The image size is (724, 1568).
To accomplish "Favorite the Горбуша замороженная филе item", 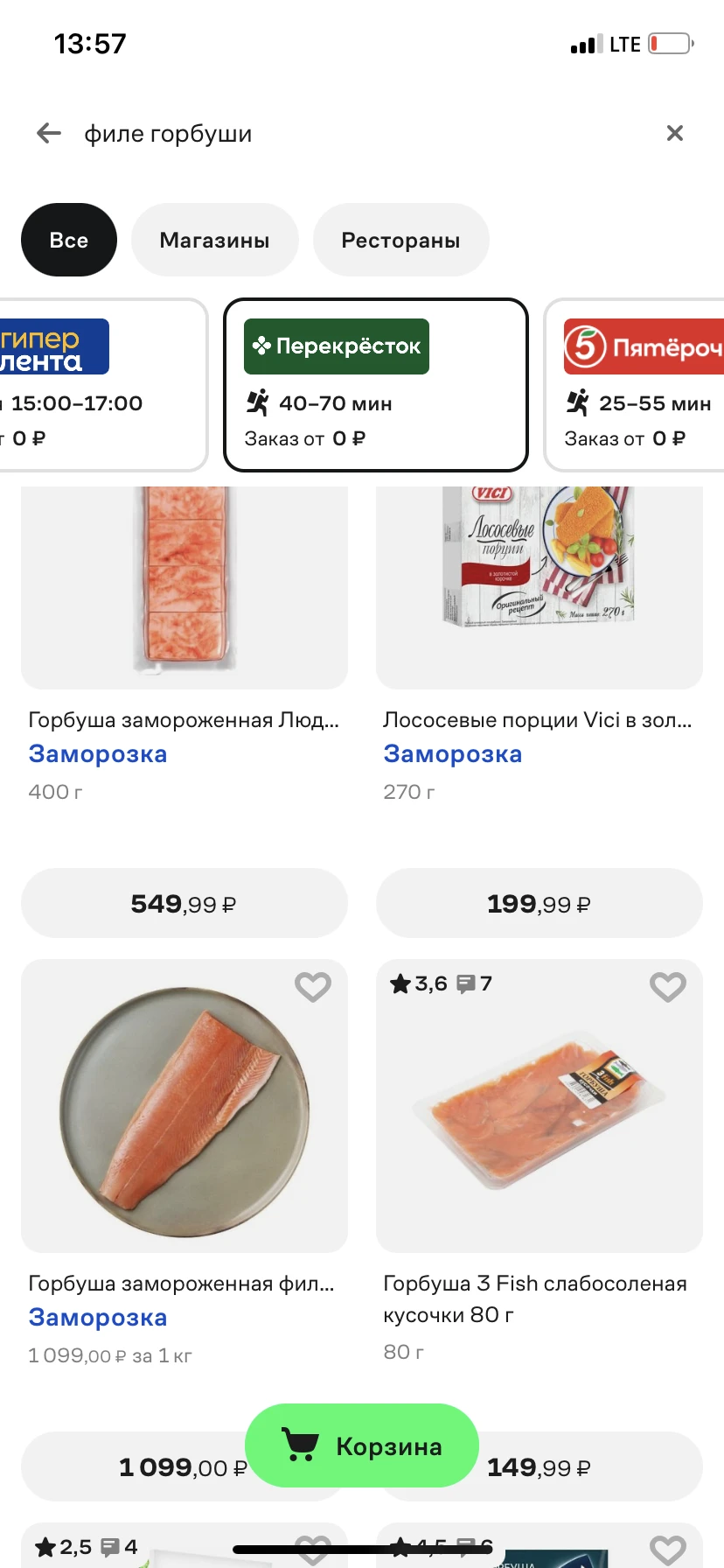I will (312, 986).
